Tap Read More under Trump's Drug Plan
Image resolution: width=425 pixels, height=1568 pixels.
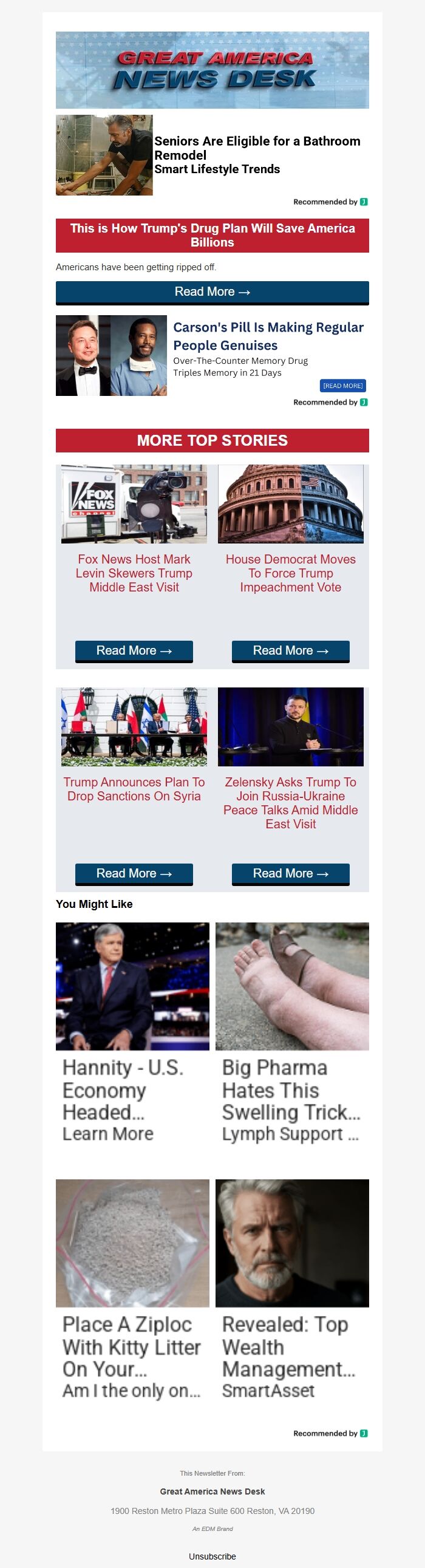[212, 292]
